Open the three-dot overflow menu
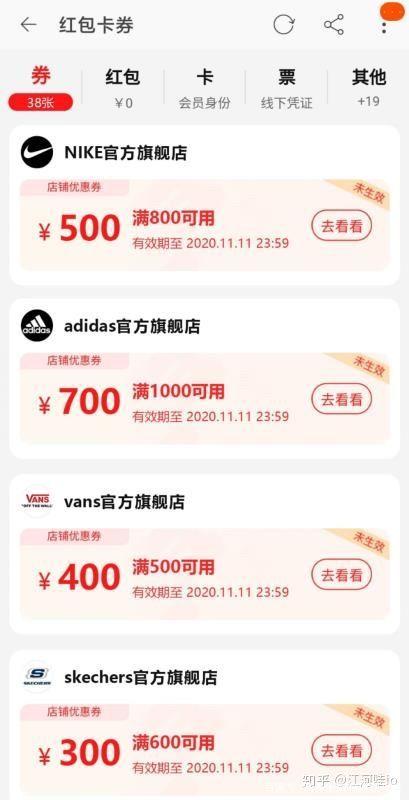The height and width of the screenshot is (800, 409). [384, 24]
